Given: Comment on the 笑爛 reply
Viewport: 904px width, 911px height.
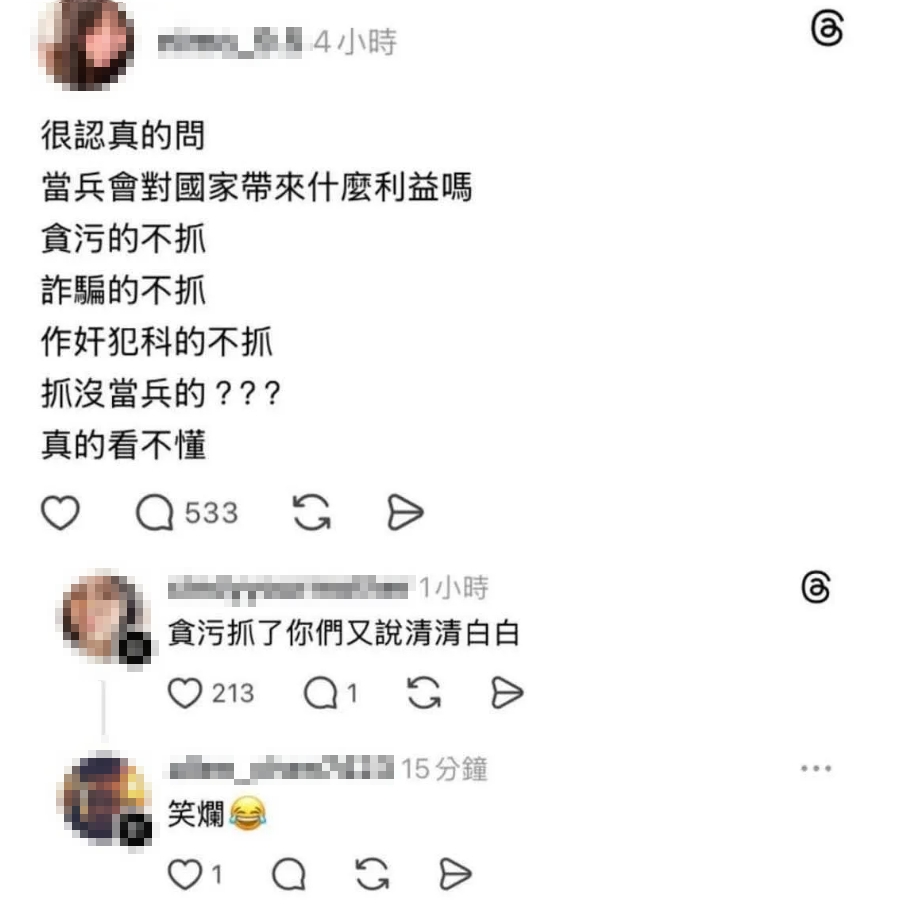Looking at the screenshot, I should click(289, 875).
